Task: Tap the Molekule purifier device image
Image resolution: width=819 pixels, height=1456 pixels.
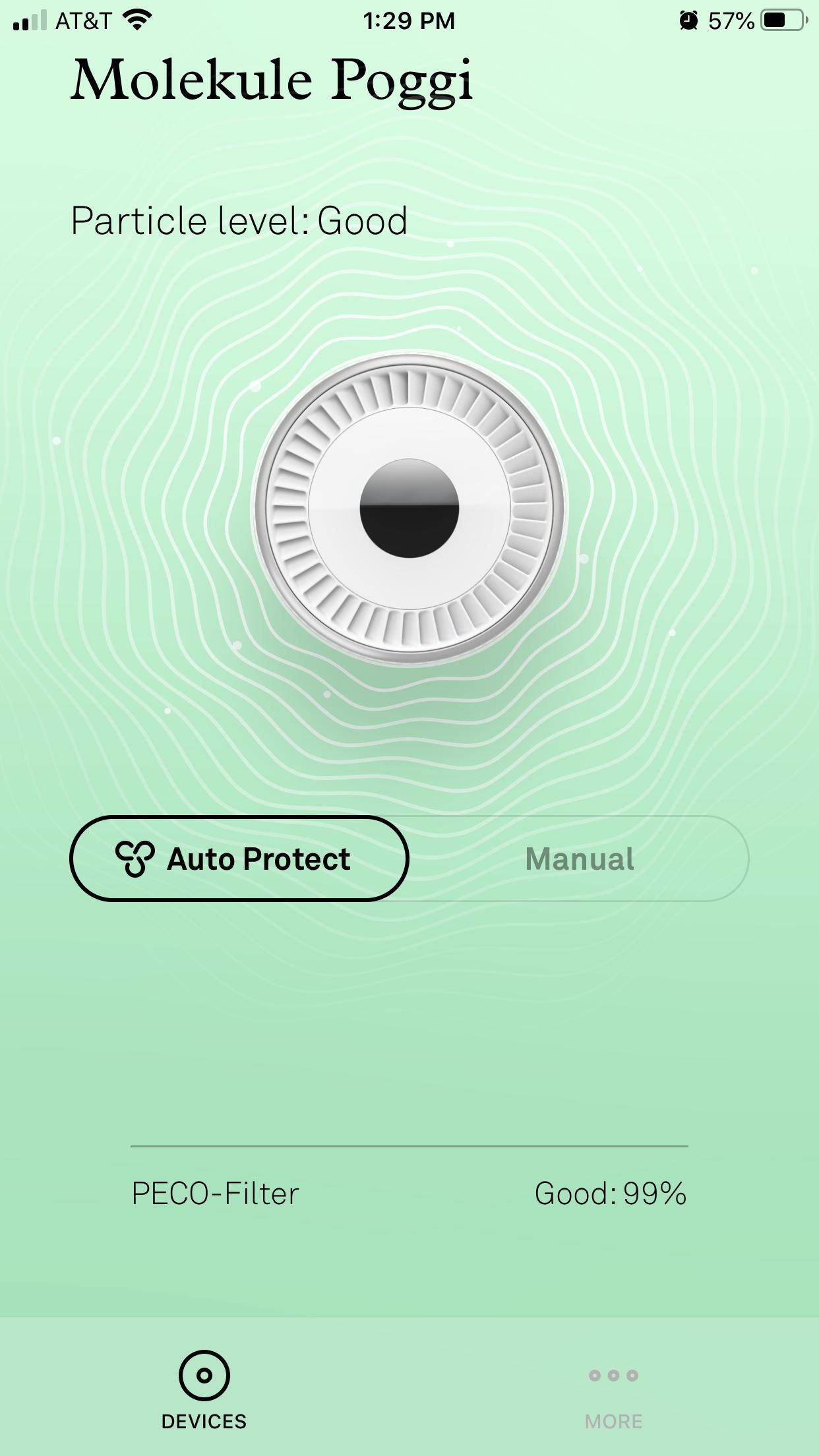Action: coord(409,508)
